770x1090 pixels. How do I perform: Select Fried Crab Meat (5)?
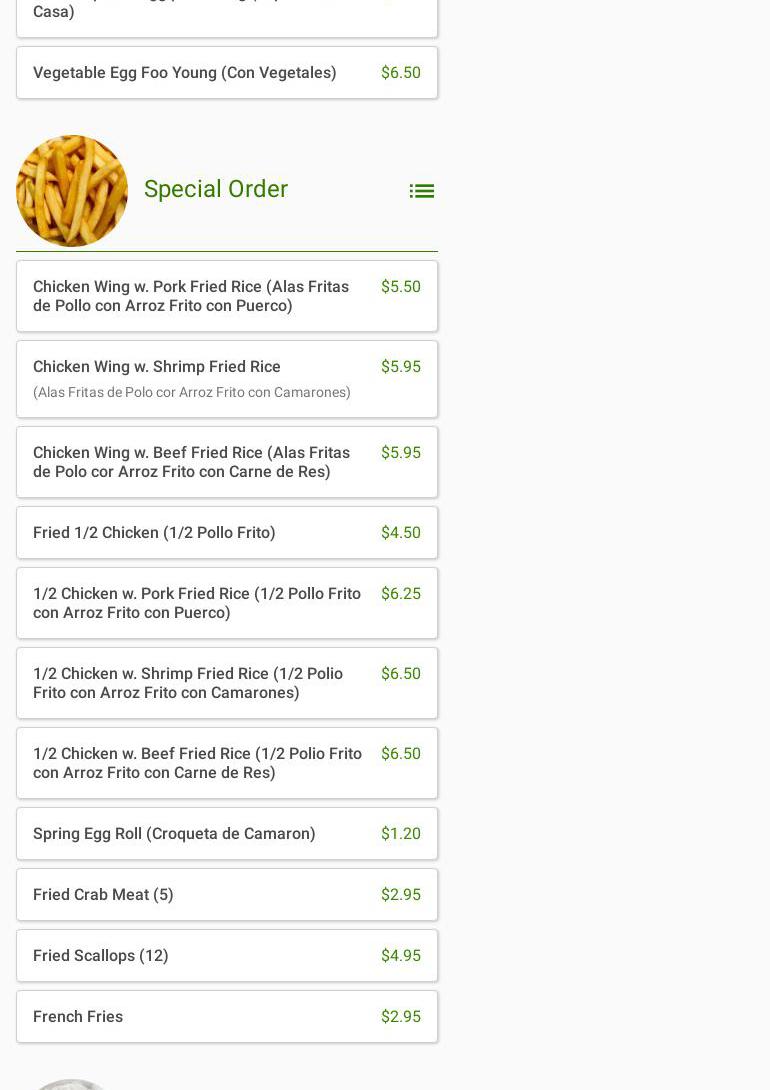pyautogui.click(x=227, y=895)
